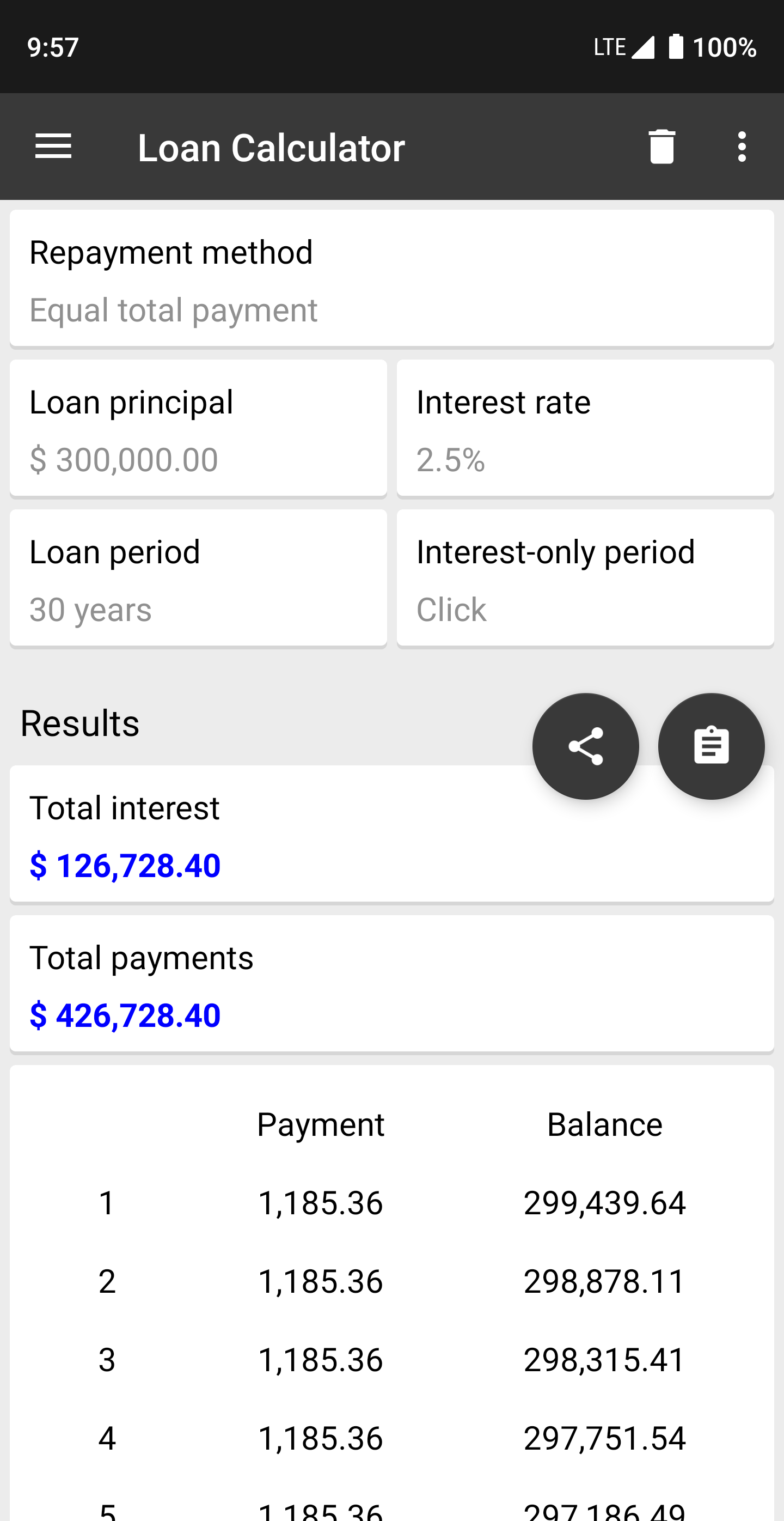The width and height of the screenshot is (784, 1521).
Task: Open the hamburger menu next to title
Action: coord(54,147)
